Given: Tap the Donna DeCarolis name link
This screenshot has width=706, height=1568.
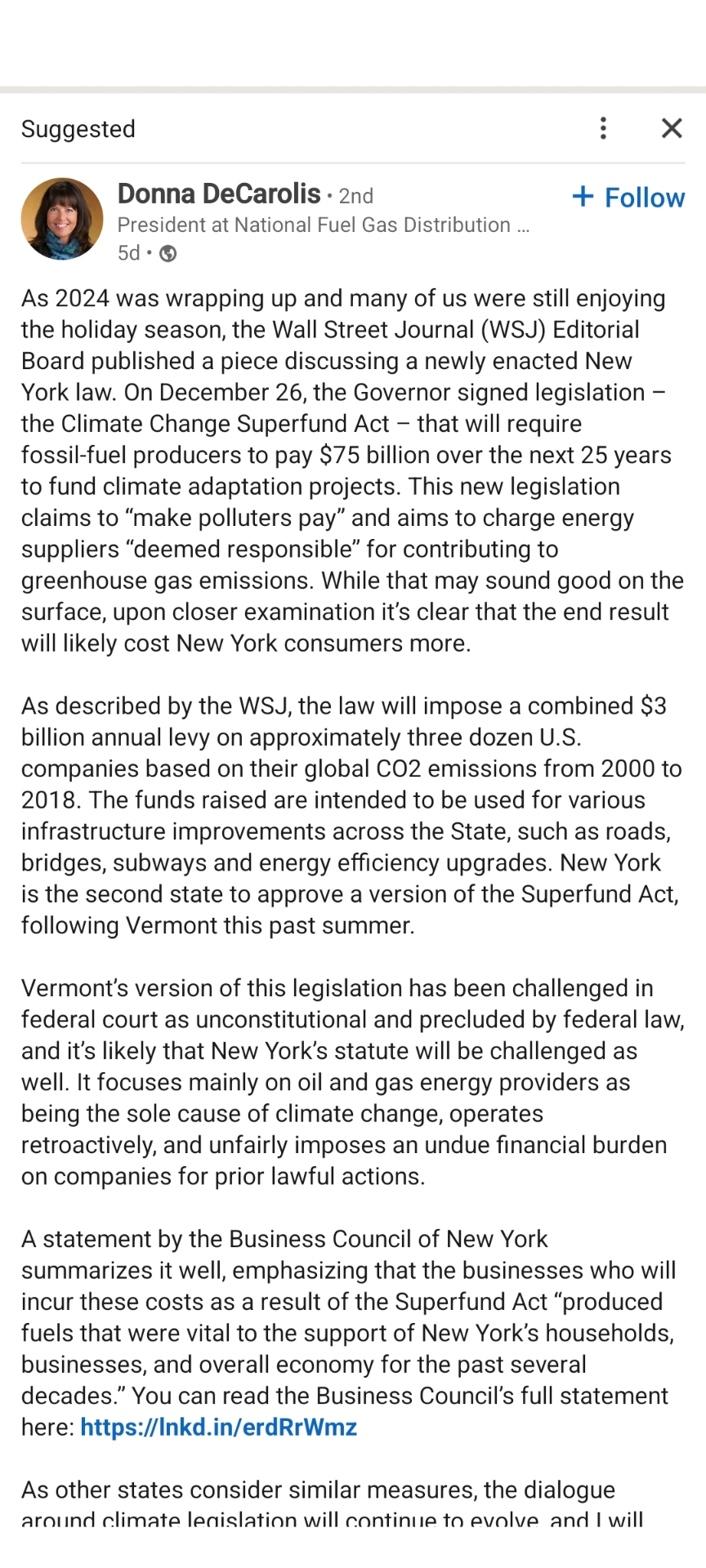Looking at the screenshot, I should tap(219, 194).
